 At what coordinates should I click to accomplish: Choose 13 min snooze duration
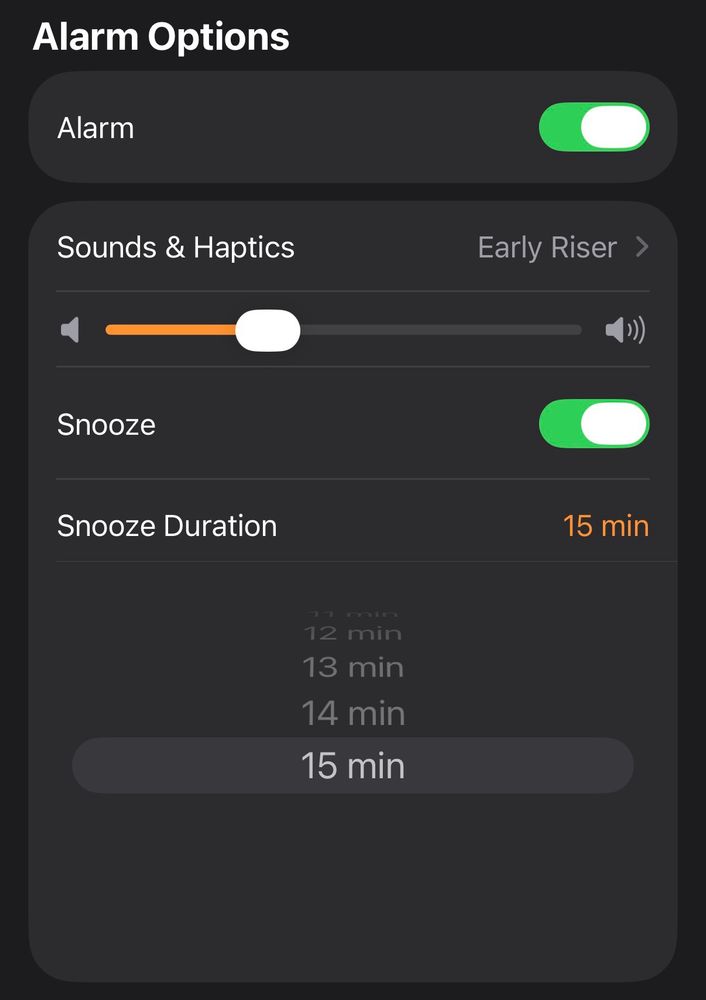(x=353, y=668)
